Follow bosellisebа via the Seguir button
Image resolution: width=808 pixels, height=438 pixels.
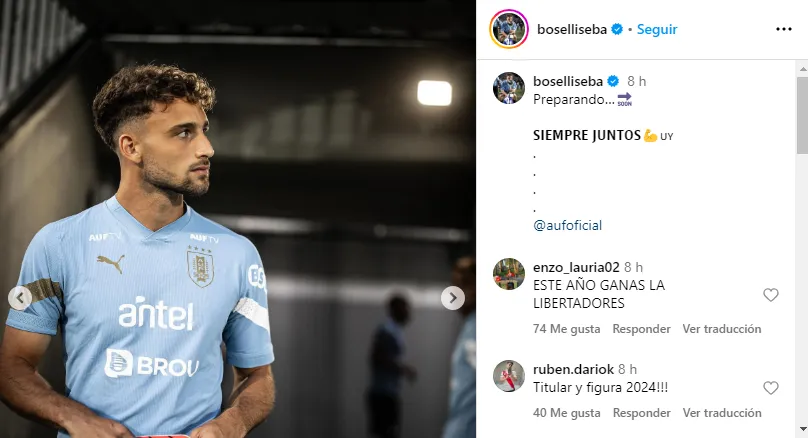pyautogui.click(x=657, y=29)
